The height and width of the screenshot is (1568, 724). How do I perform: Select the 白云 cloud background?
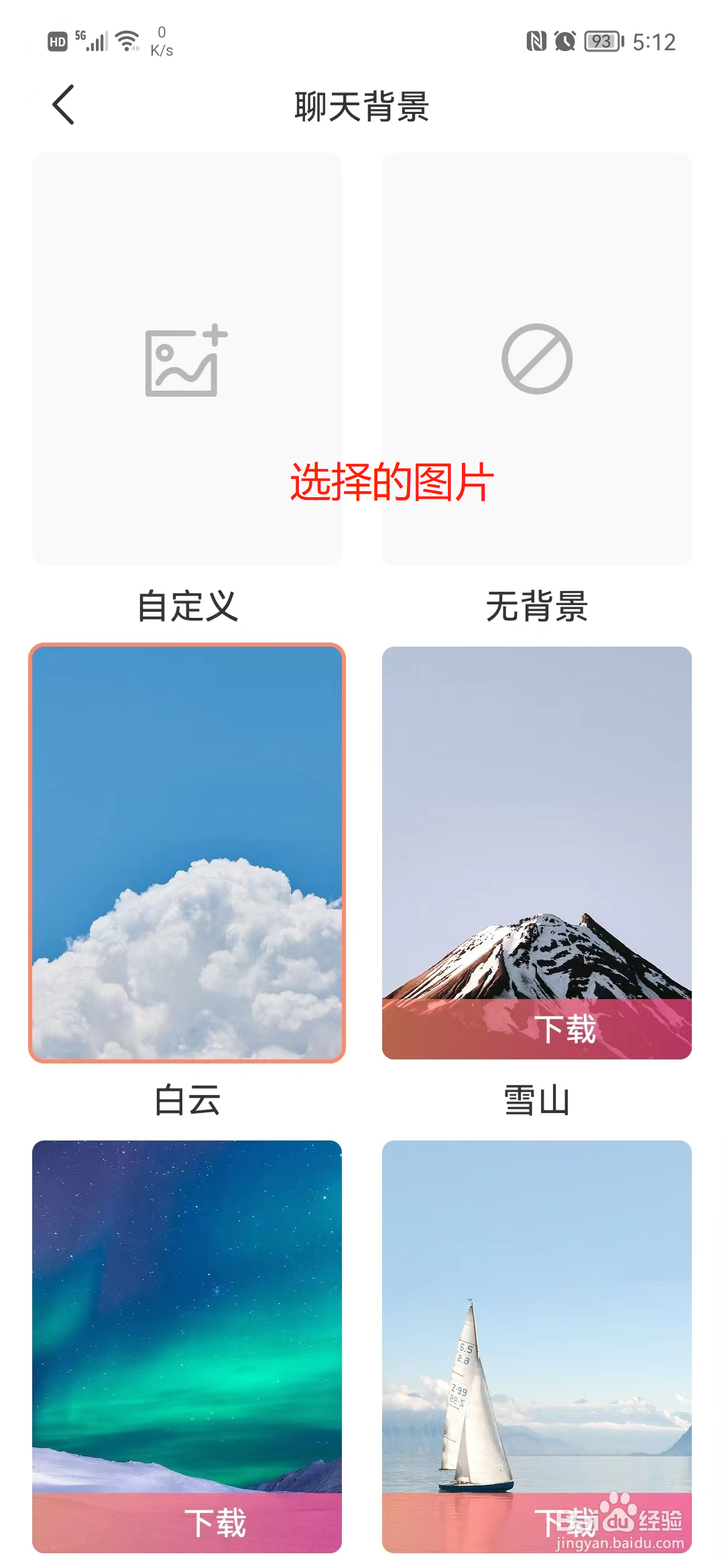187,852
